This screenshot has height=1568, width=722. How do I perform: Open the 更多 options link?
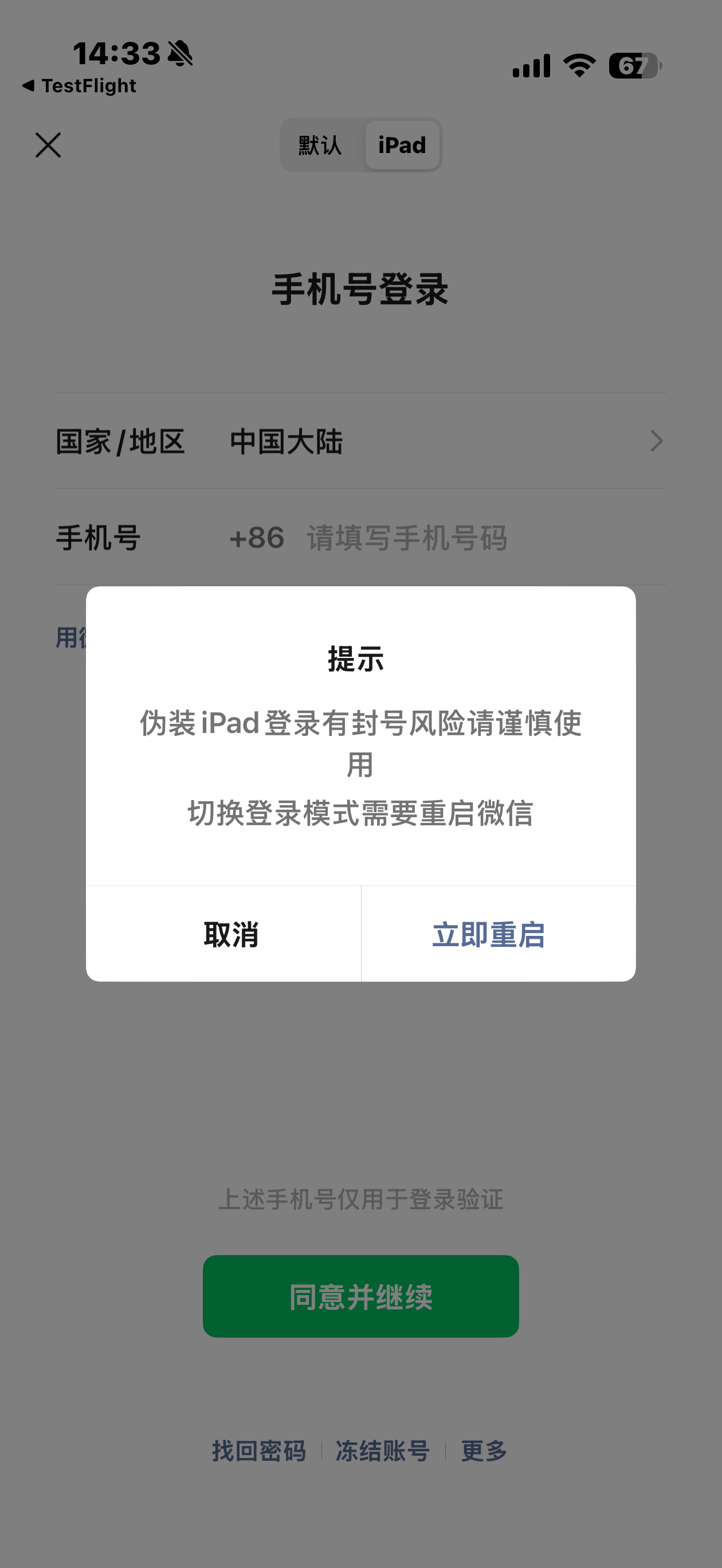[484, 1451]
